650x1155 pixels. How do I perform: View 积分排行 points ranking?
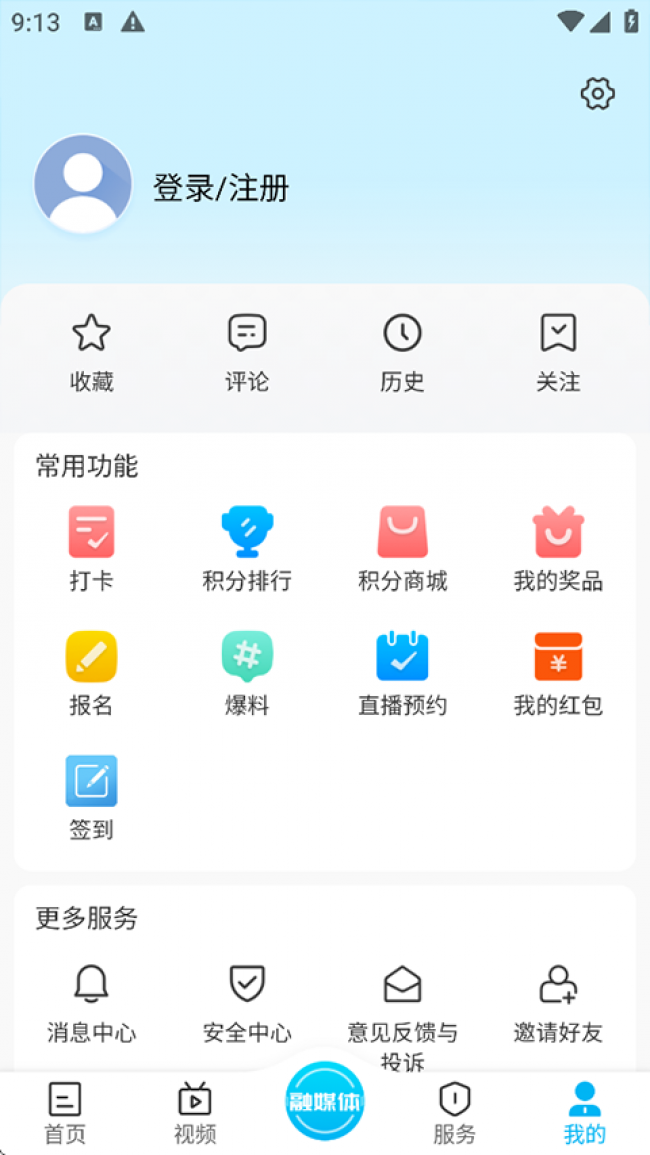(x=247, y=548)
